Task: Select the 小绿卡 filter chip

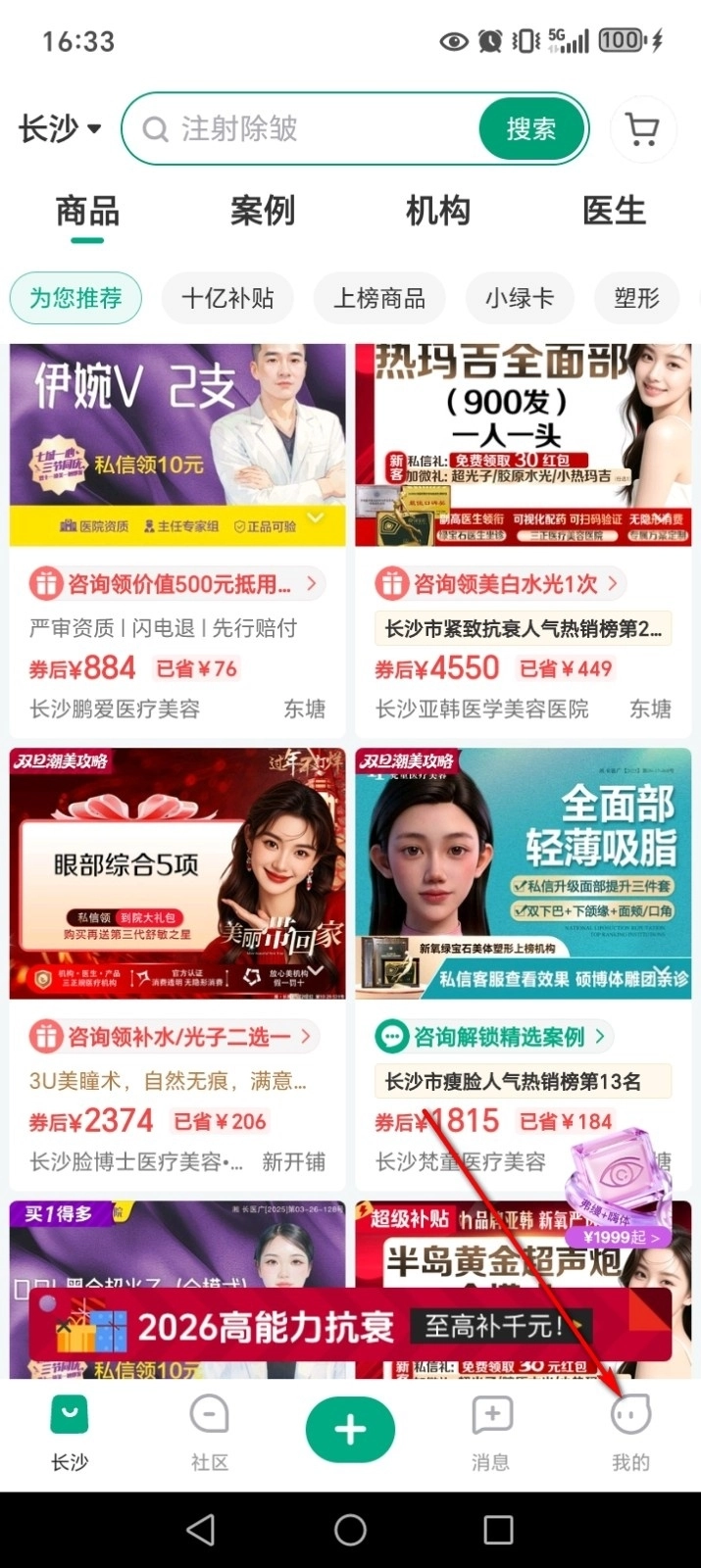Action: coord(520,298)
